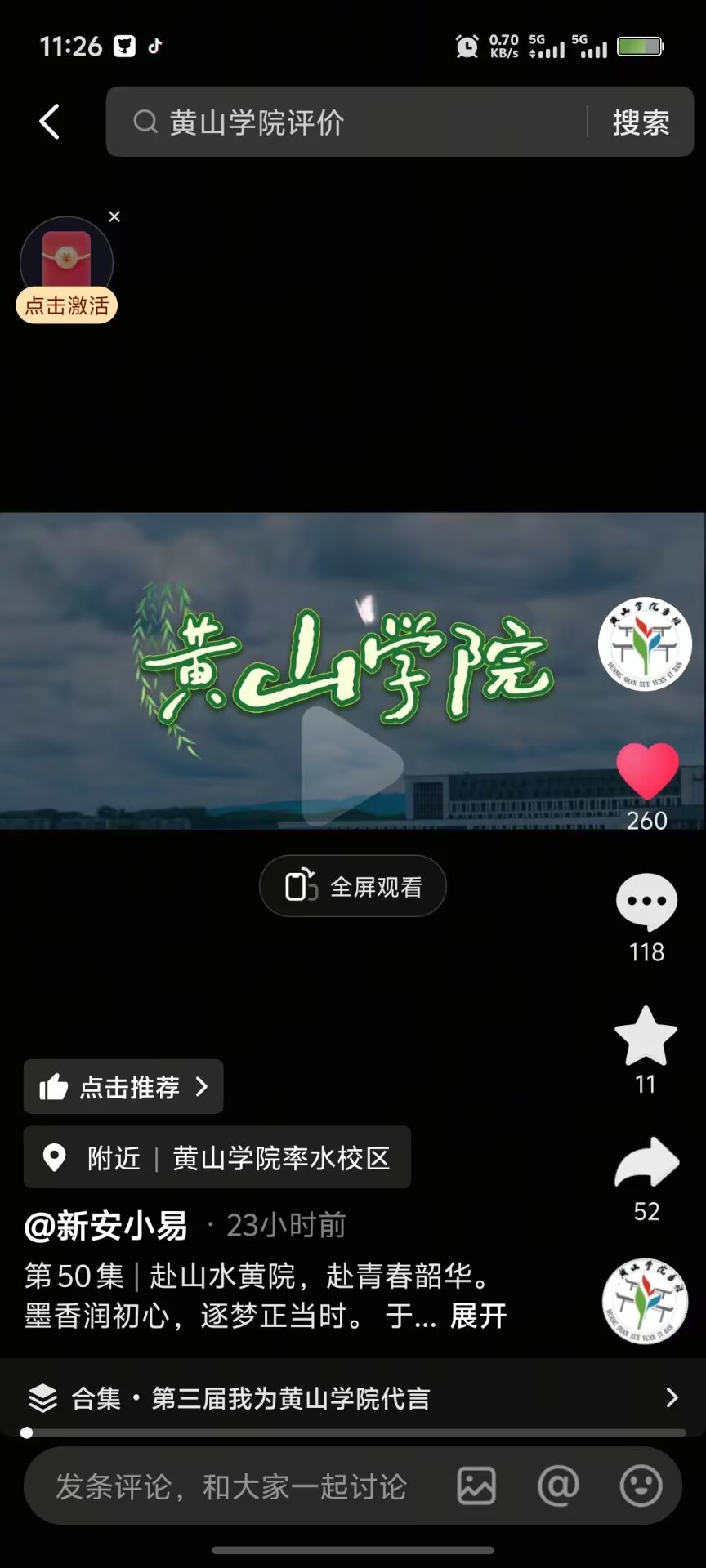The height and width of the screenshot is (1568, 706).
Task: Like the video with the heart icon
Action: click(647, 771)
